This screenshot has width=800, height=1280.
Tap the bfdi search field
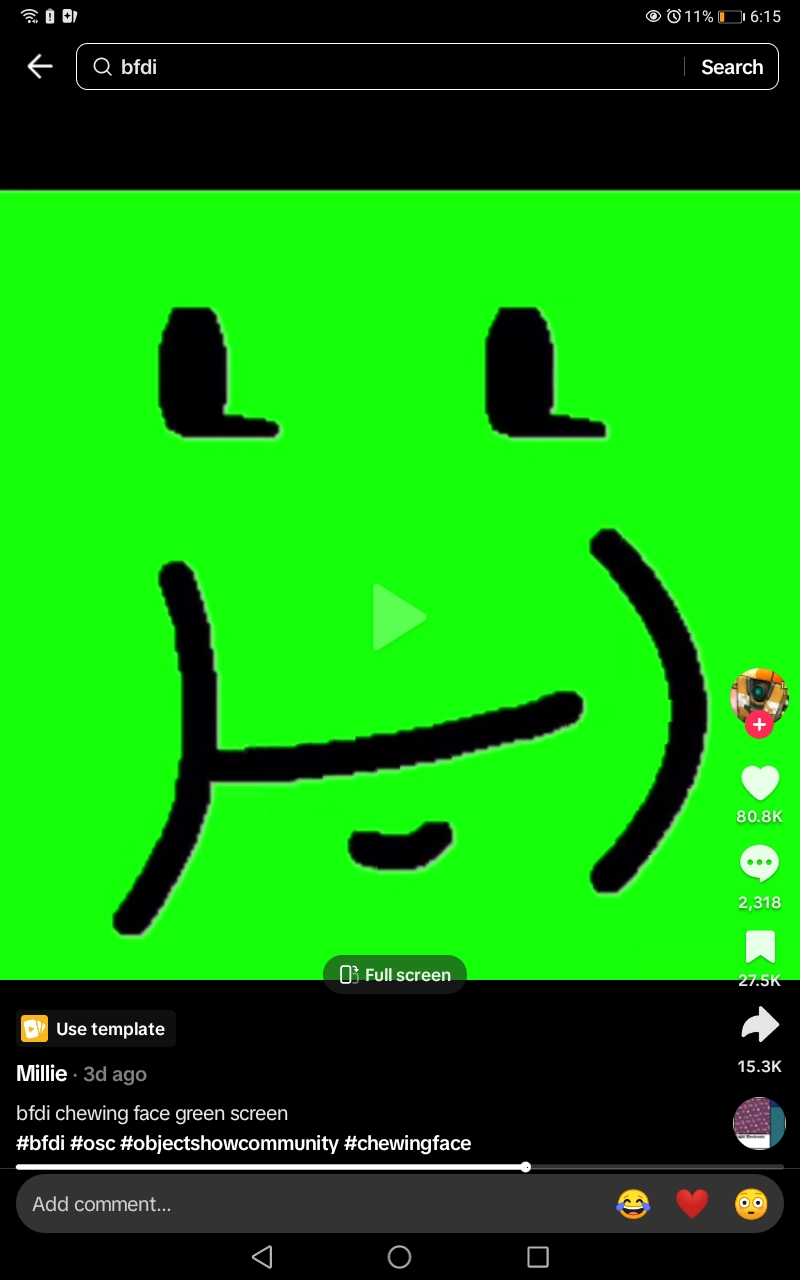click(380, 67)
